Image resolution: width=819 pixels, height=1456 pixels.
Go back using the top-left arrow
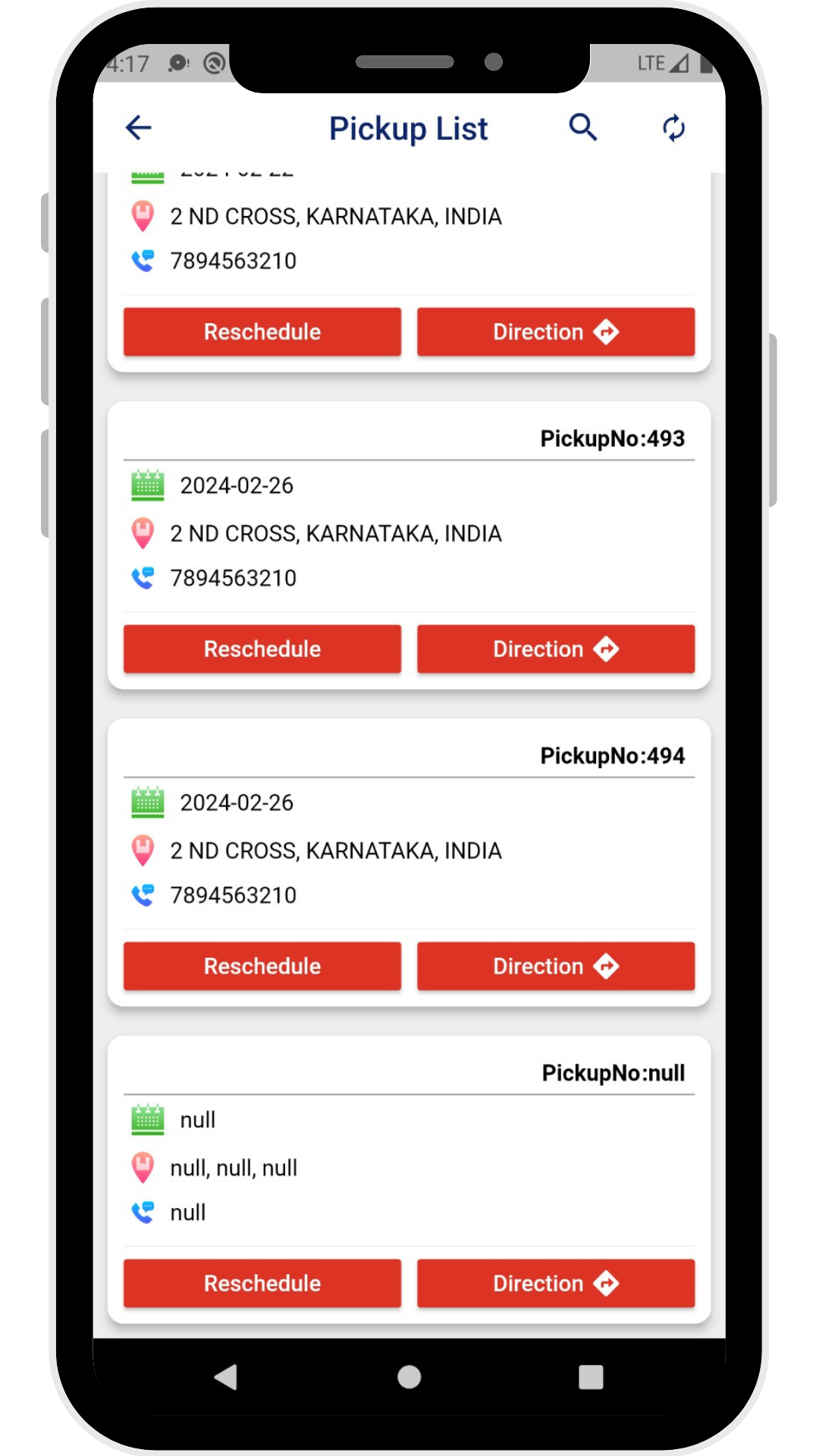click(139, 127)
